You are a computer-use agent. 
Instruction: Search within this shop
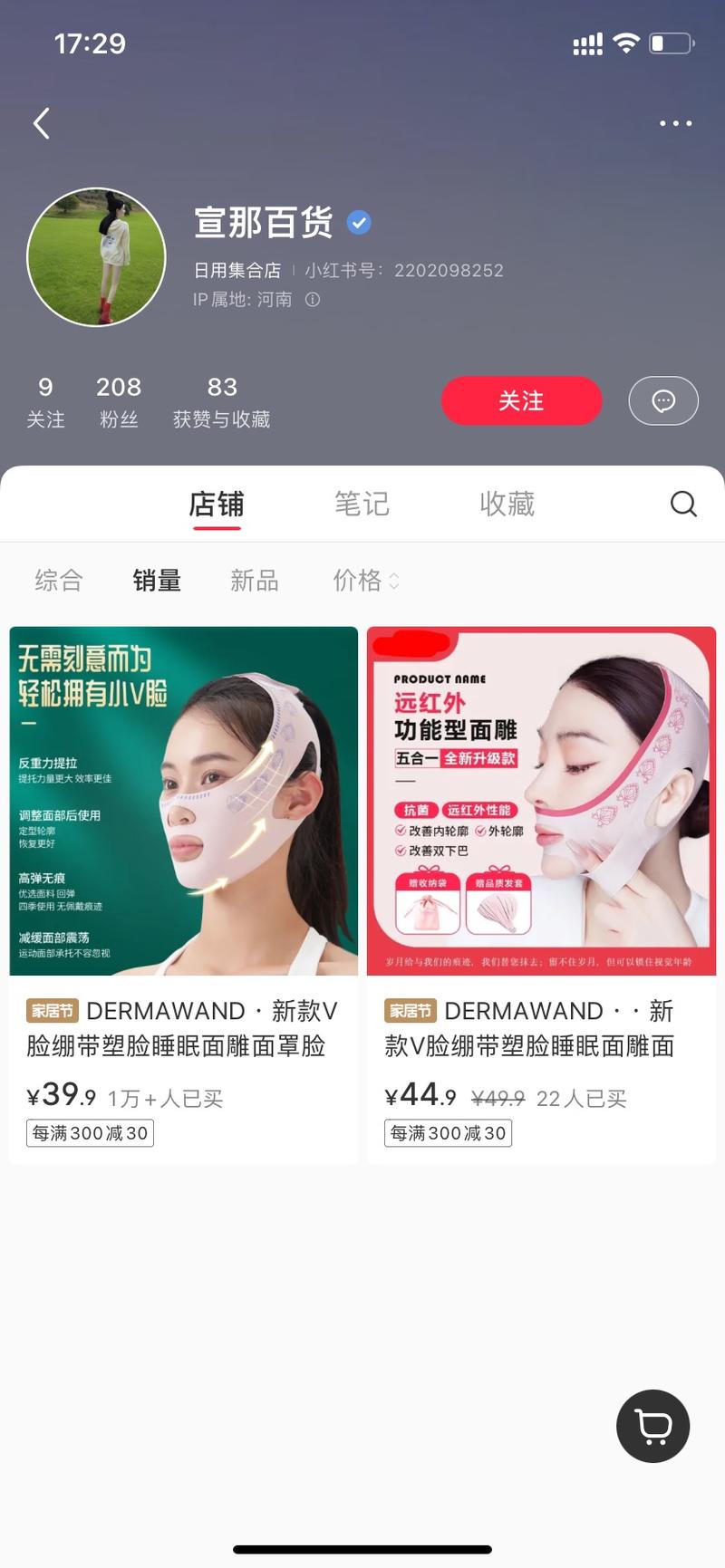pyautogui.click(x=683, y=504)
